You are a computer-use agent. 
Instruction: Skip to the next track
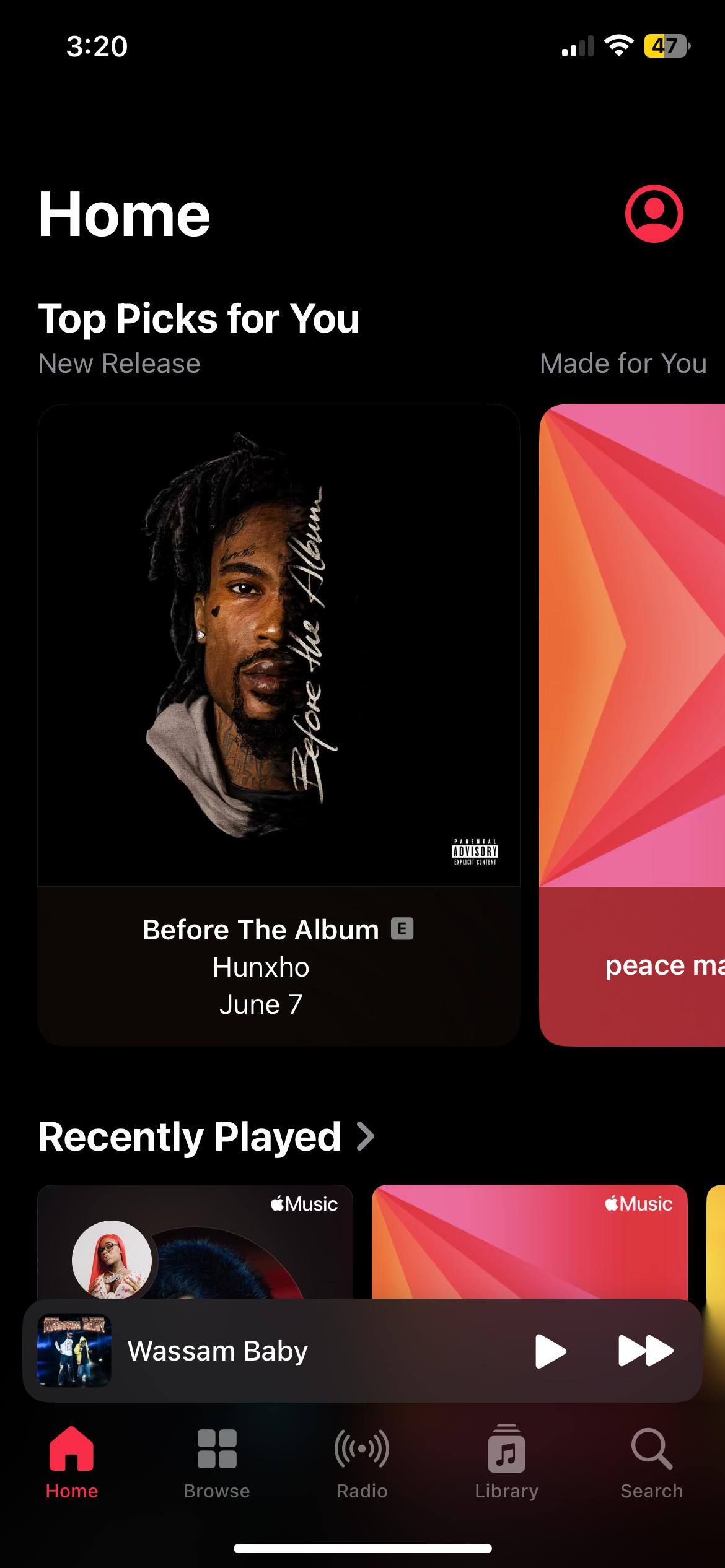645,1351
